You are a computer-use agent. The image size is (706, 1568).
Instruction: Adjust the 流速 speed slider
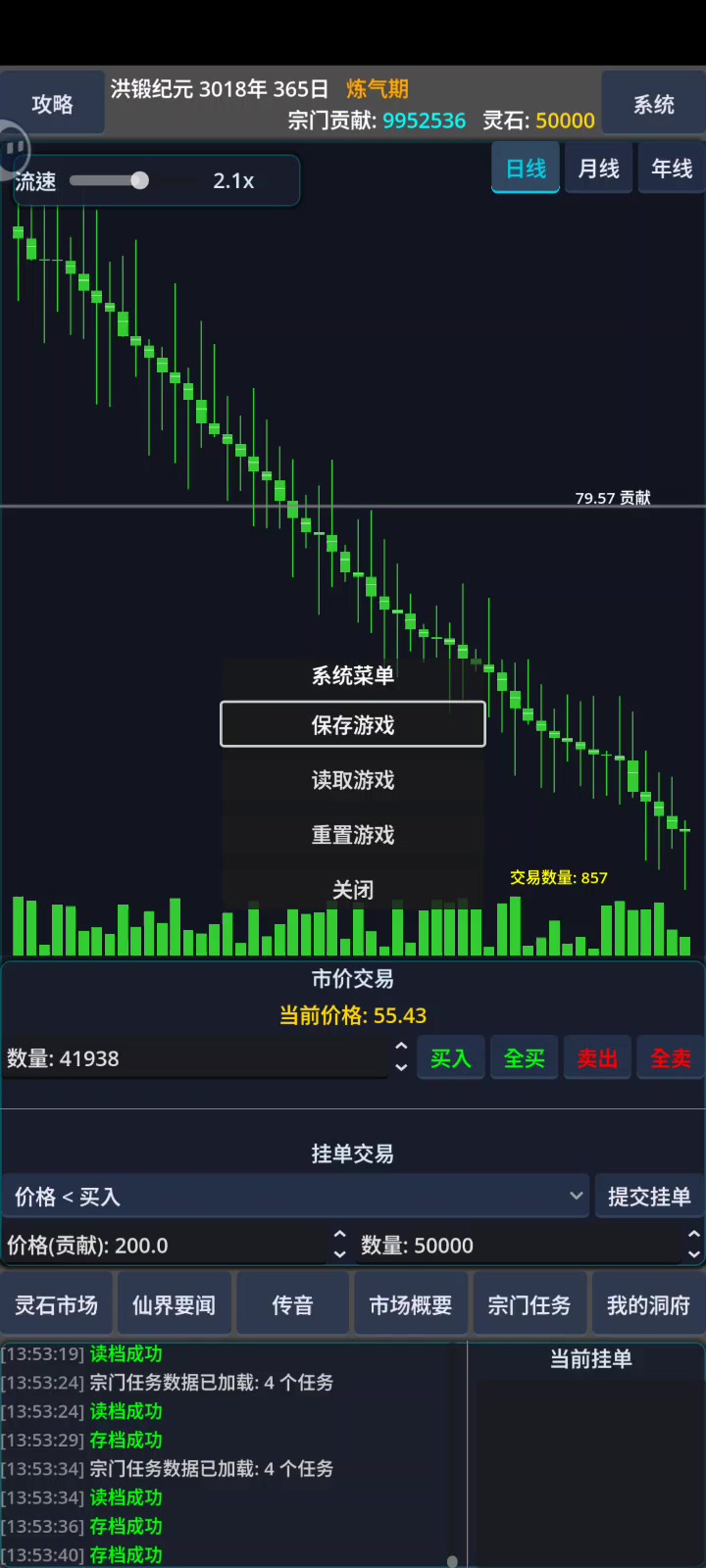(140, 180)
